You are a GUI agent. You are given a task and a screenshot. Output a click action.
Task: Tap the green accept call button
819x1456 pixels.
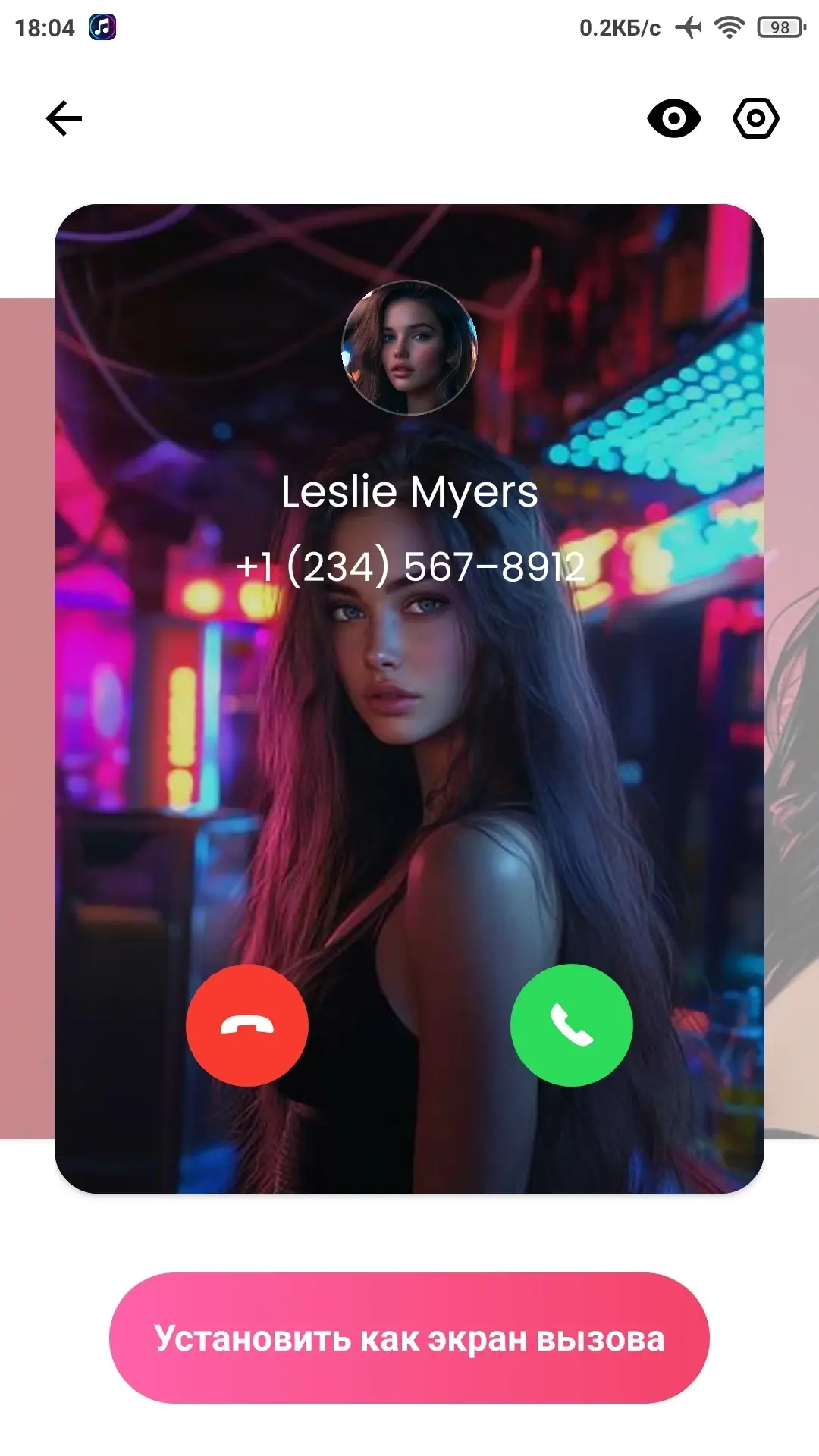click(x=572, y=1025)
